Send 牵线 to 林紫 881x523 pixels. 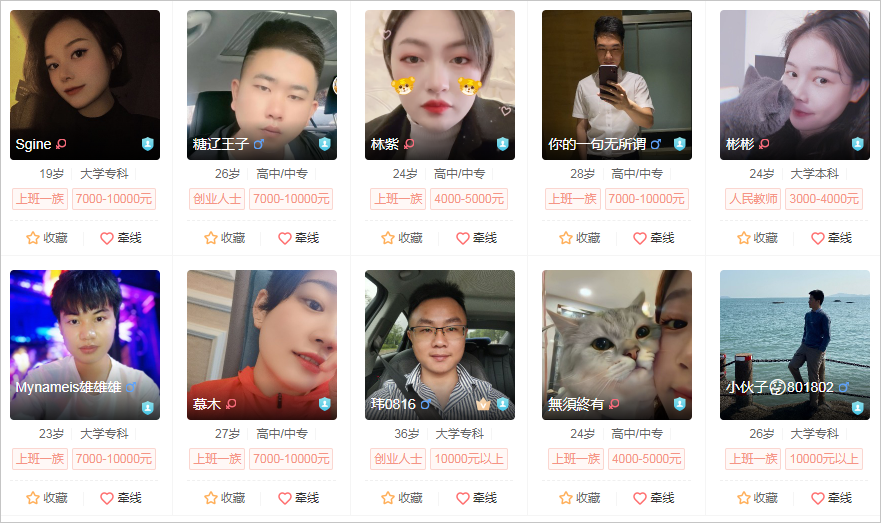tap(476, 238)
